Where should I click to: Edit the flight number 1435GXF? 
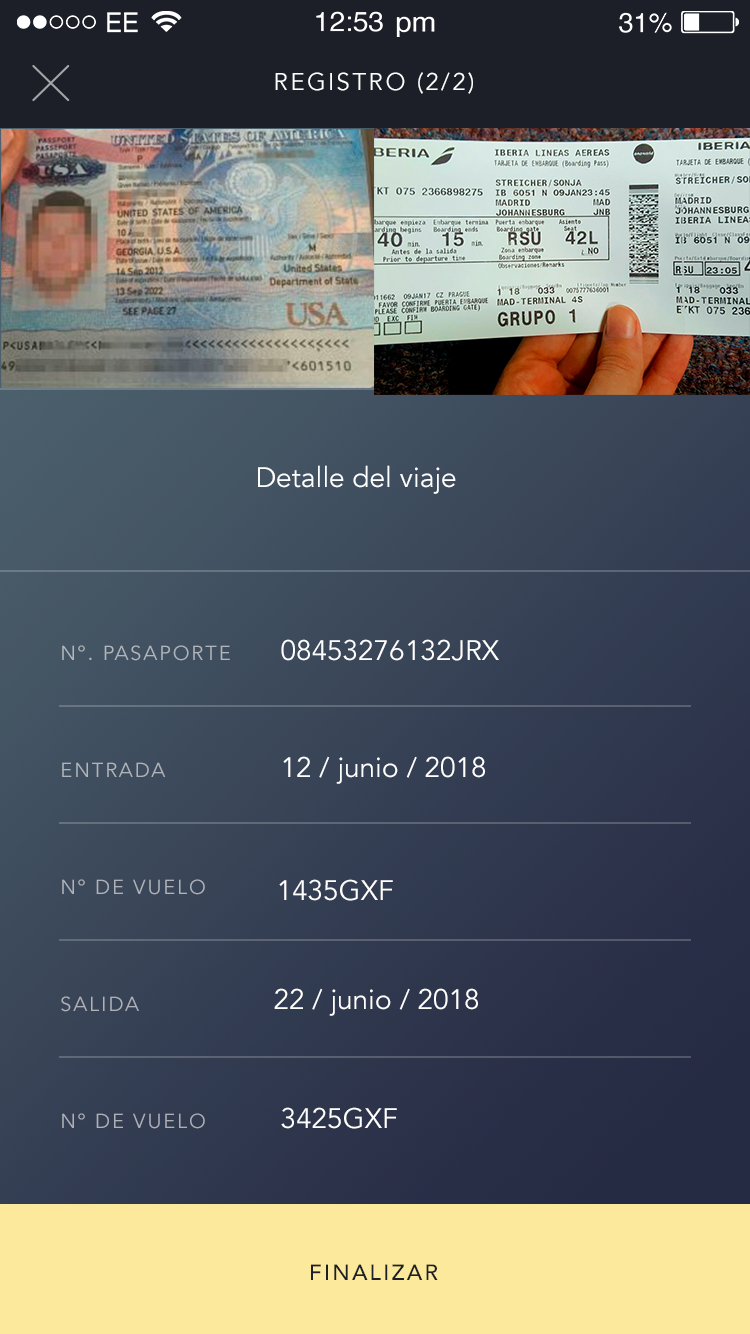336,890
